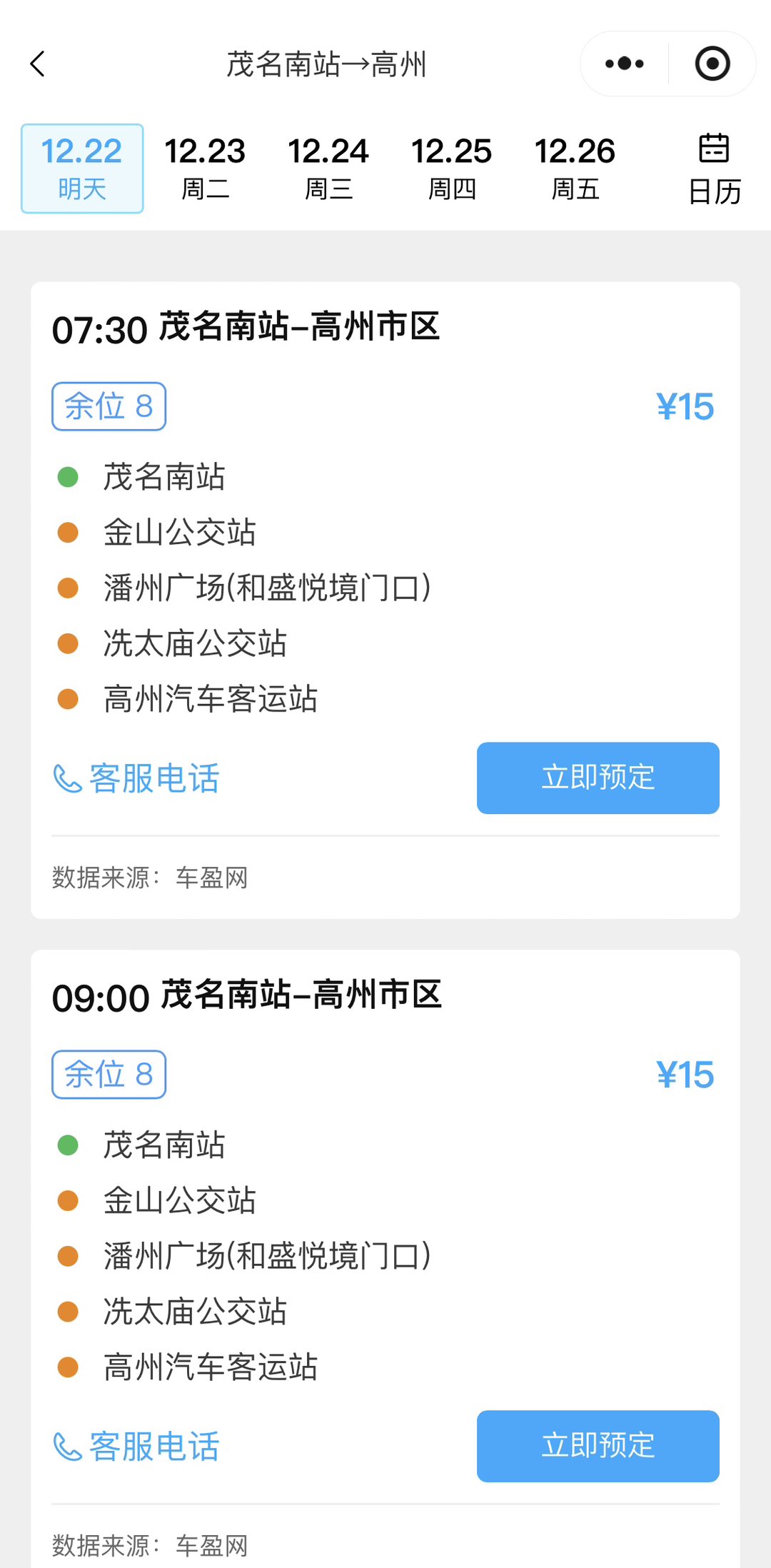
Task: Select the 12.22 明天 date tab
Action: [82, 169]
